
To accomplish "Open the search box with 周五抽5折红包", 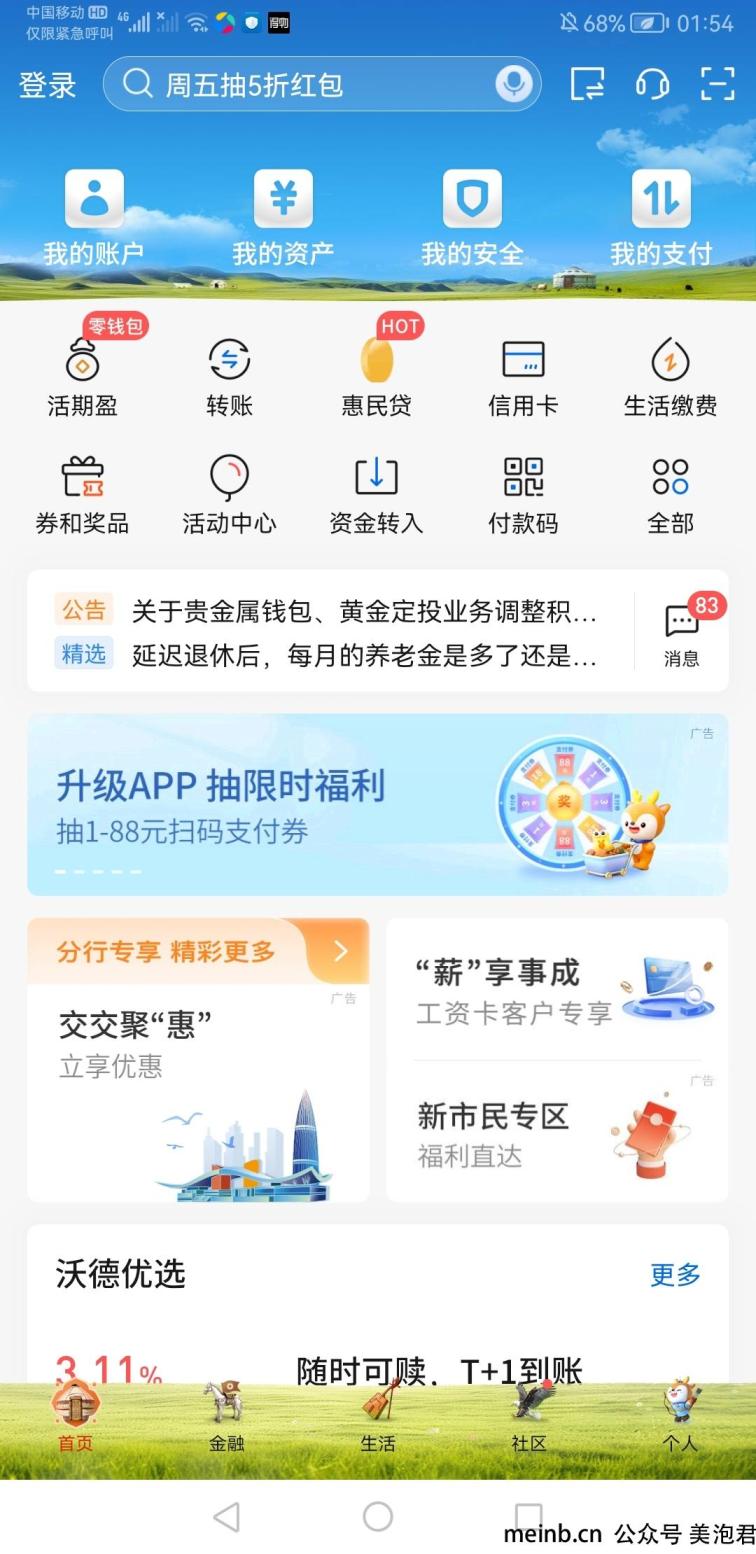I will click(x=322, y=84).
